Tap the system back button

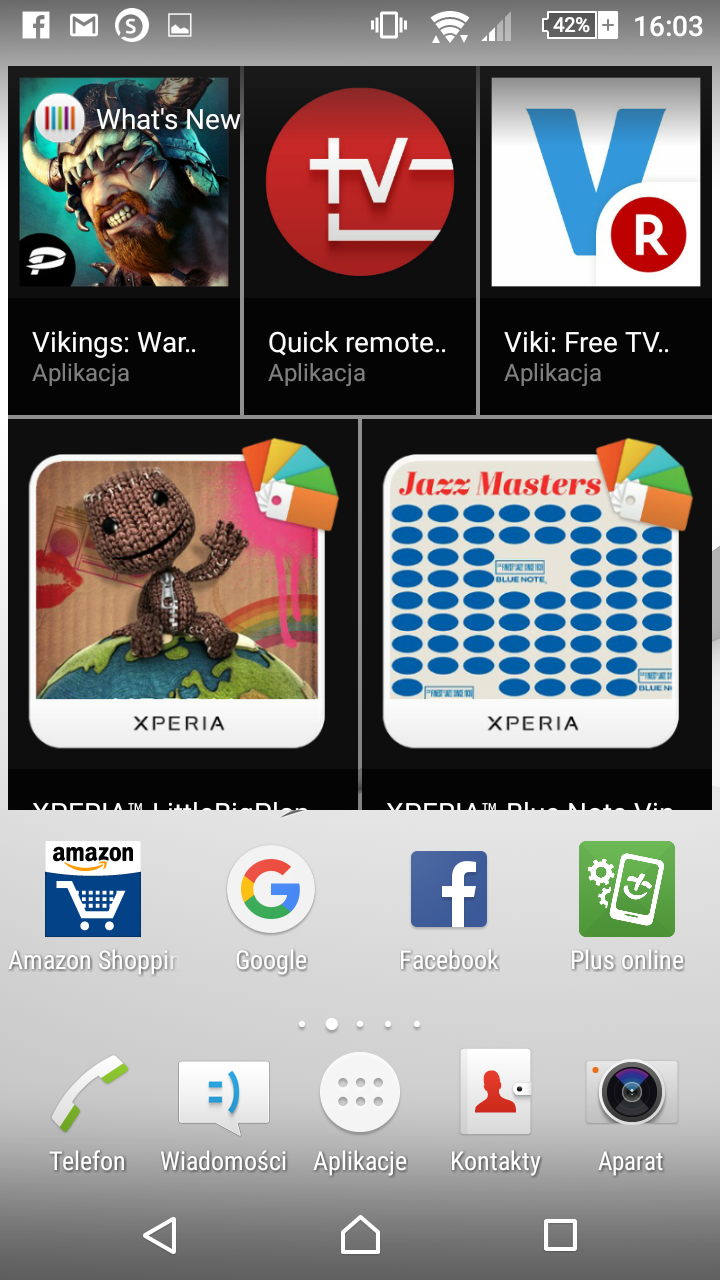click(160, 1235)
